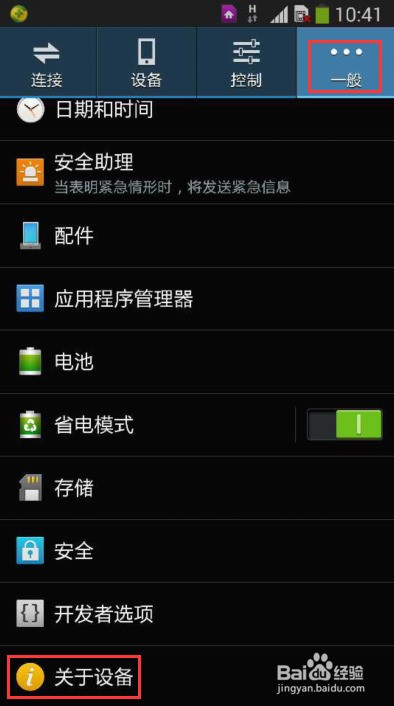Open 安全助理 settings
This screenshot has height=706, width=394.
(x=197, y=172)
